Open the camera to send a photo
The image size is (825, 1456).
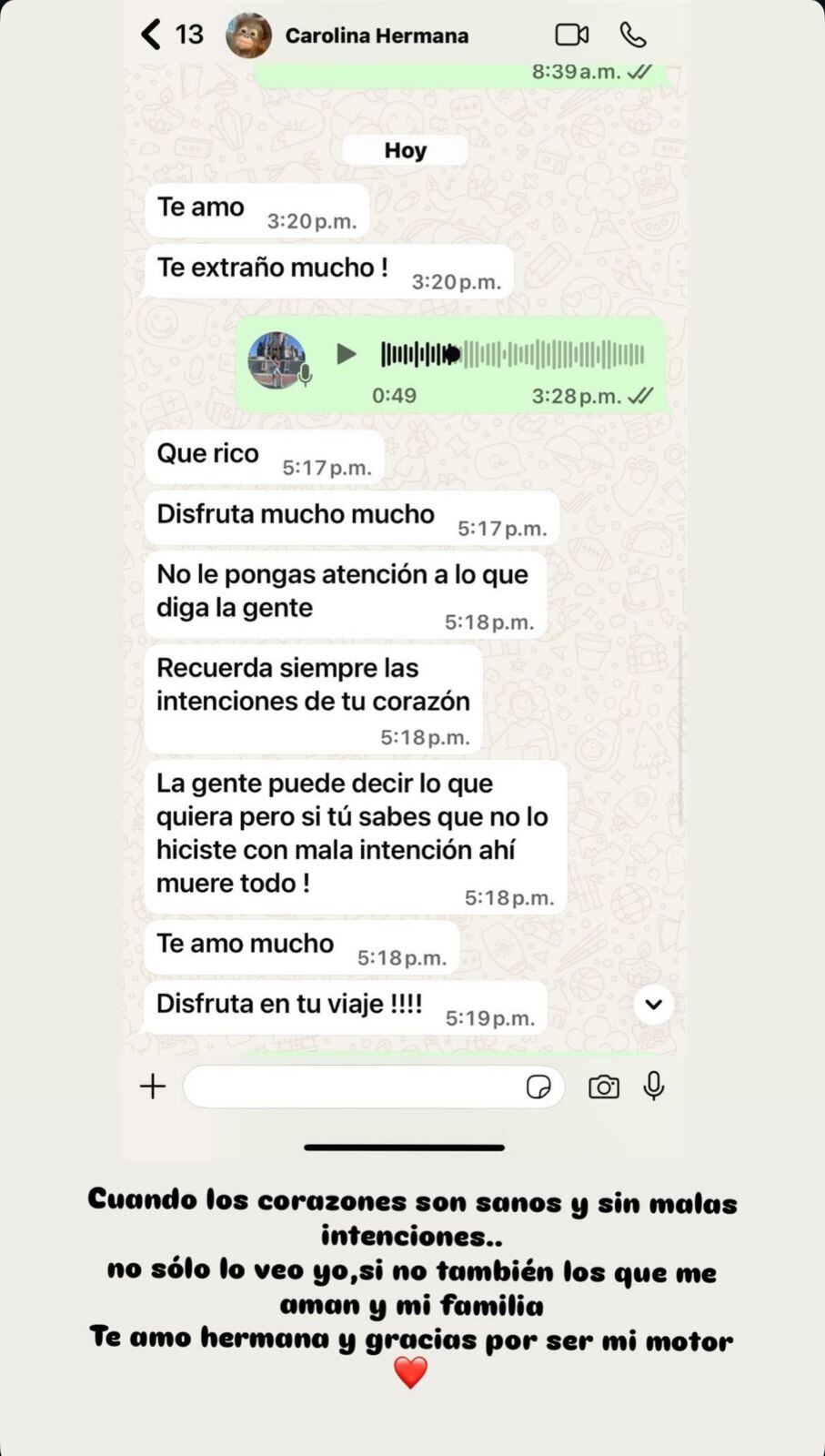click(603, 1086)
